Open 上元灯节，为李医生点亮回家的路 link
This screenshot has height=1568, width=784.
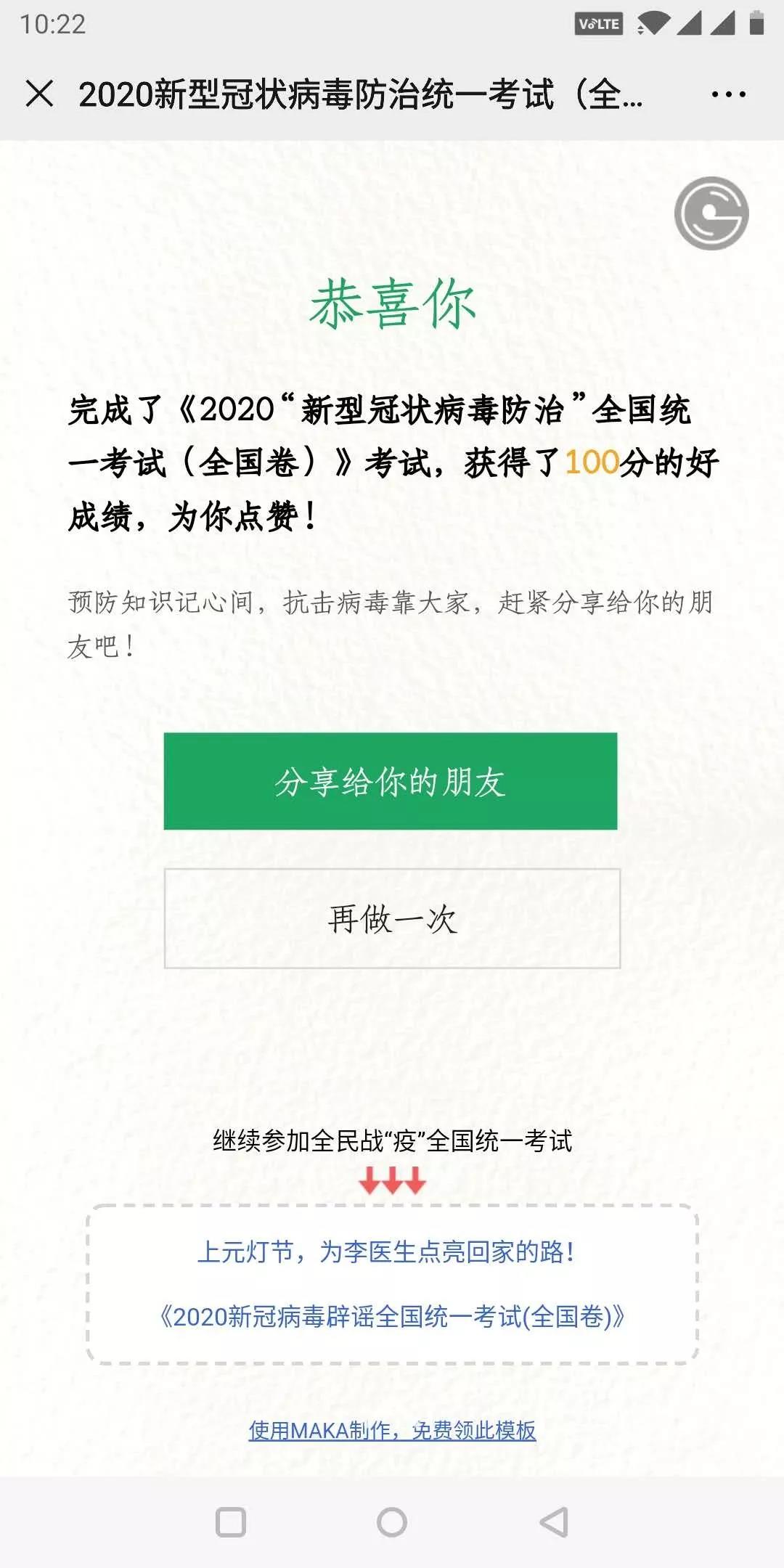click(x=387, y=1251)
